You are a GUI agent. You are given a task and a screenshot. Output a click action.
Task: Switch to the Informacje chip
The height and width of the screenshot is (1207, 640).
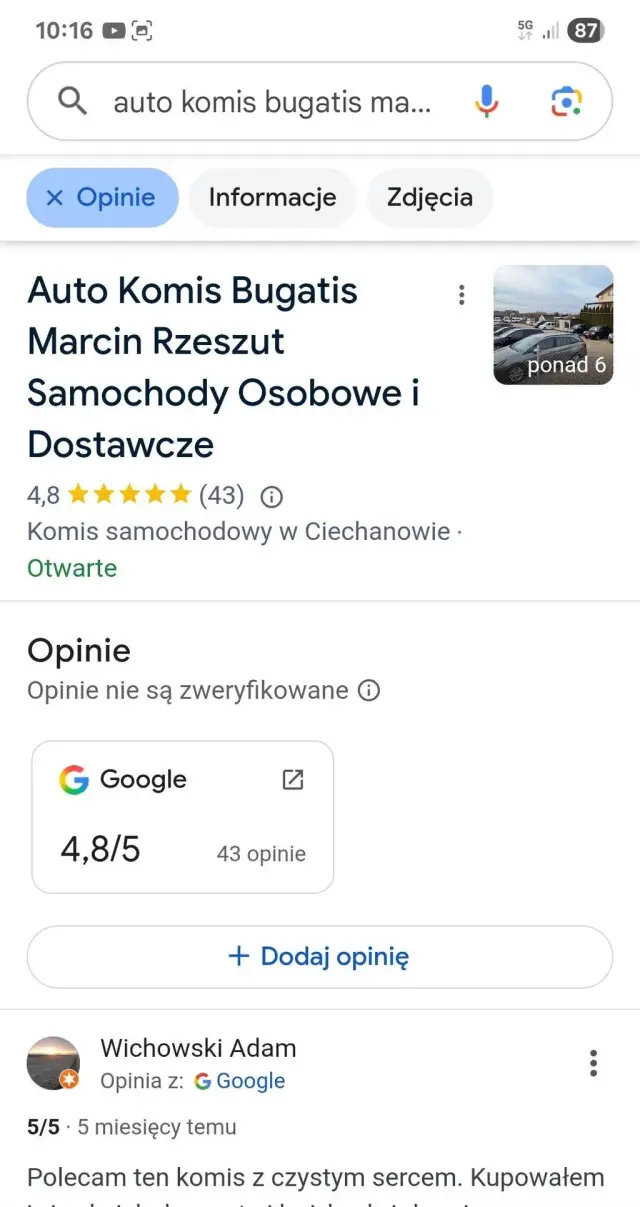(x=272, y=198)
